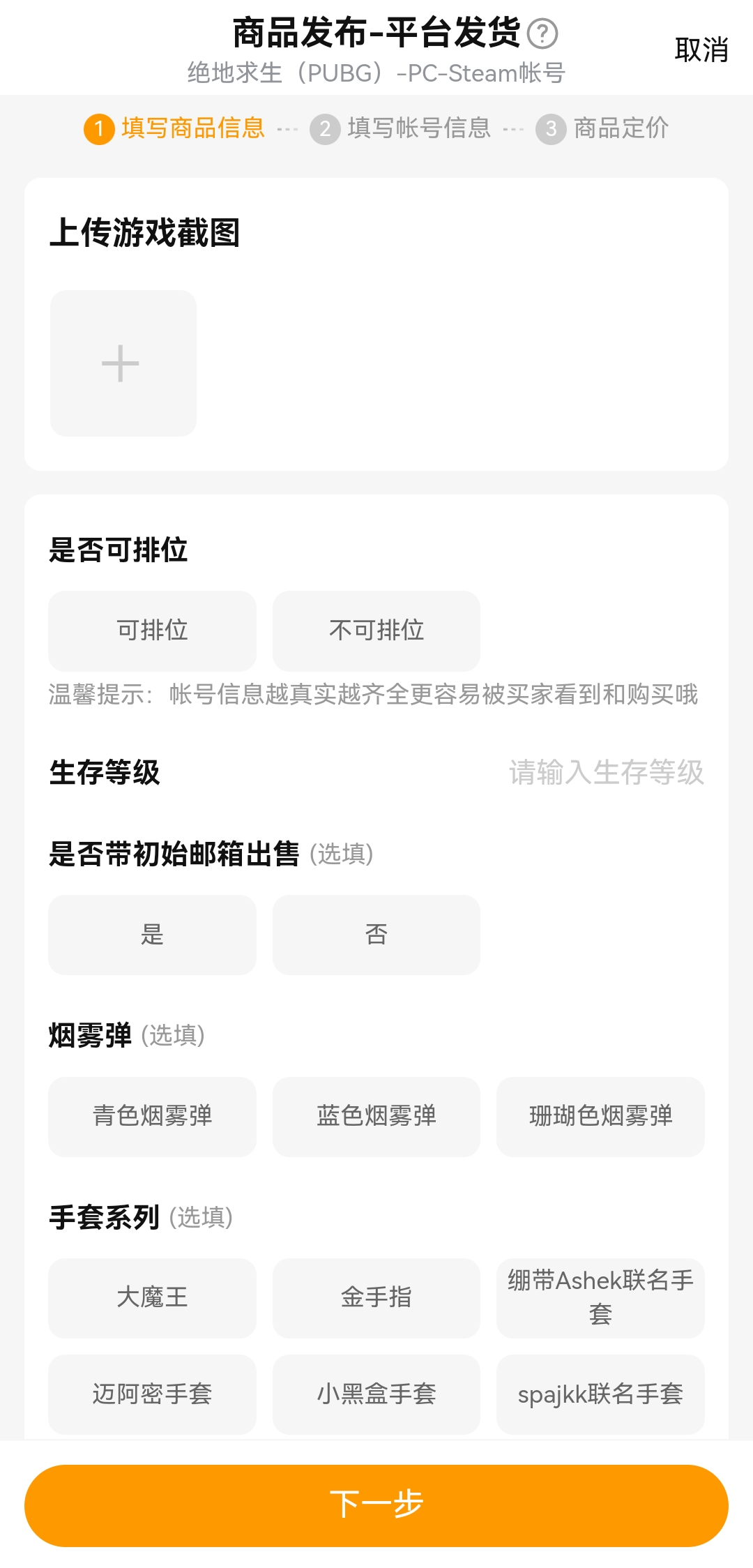Choose 绷带Ashek联名手套 chip
Screen dimensions: 753x1568
(x=600, y=1297)
